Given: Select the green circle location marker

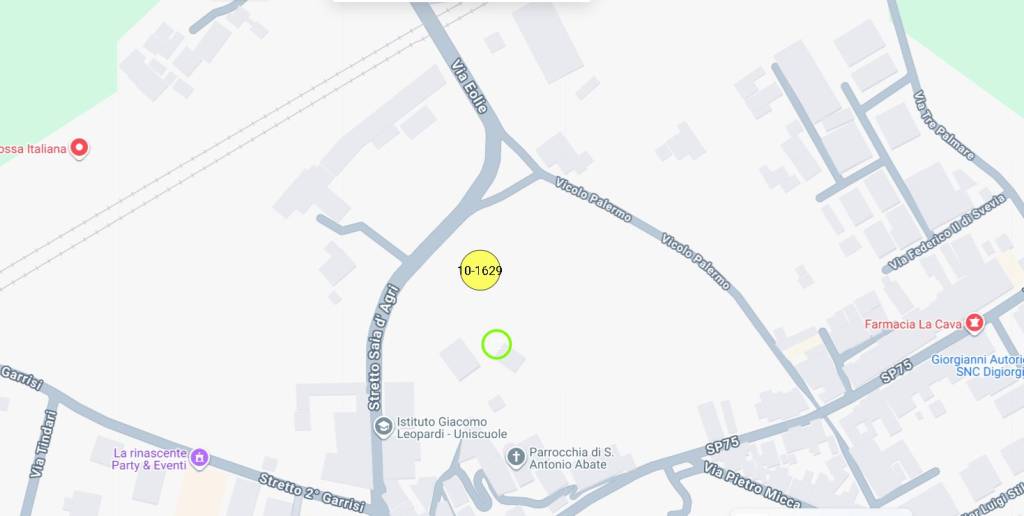Looking at the screenshot, I should tap(497, 344).
